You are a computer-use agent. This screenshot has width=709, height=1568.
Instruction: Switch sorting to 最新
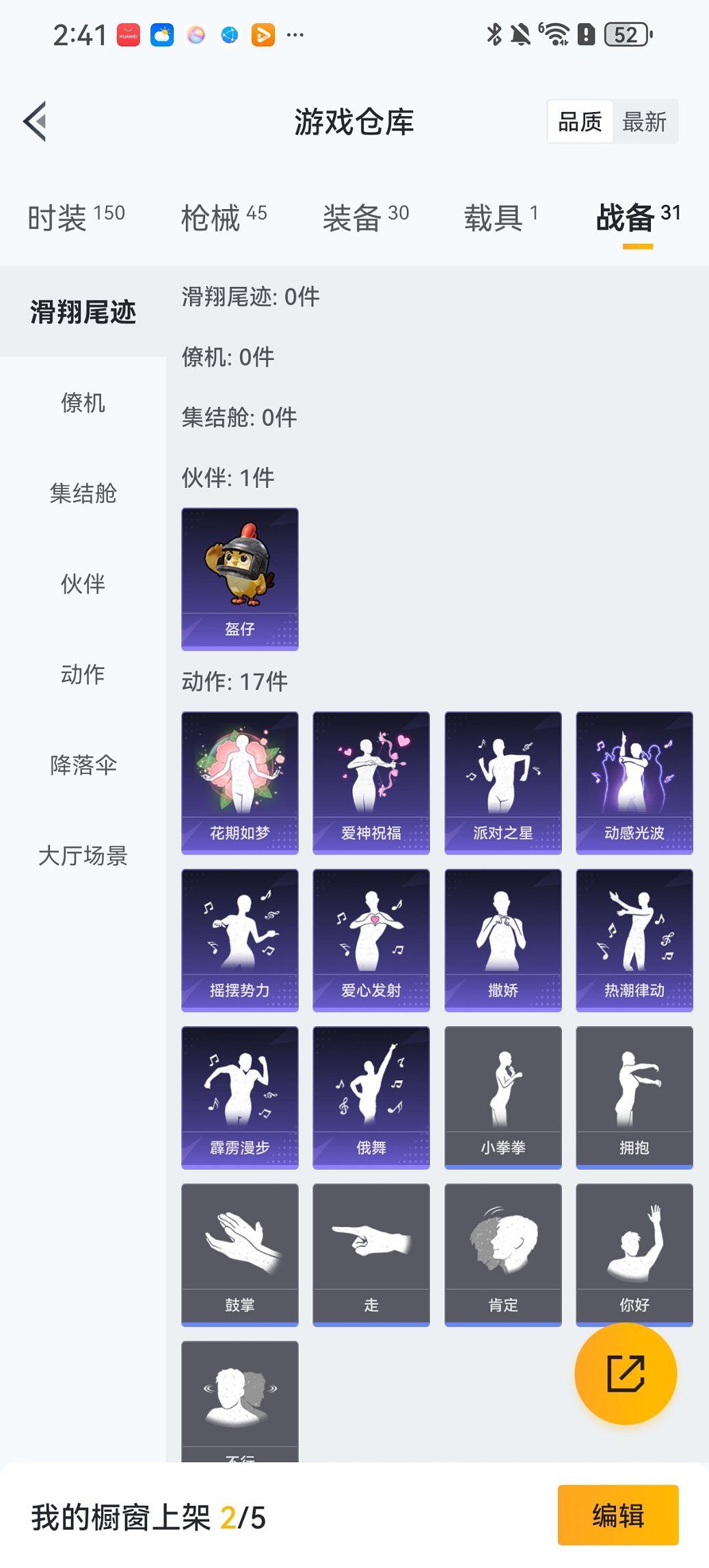[645, 121]
